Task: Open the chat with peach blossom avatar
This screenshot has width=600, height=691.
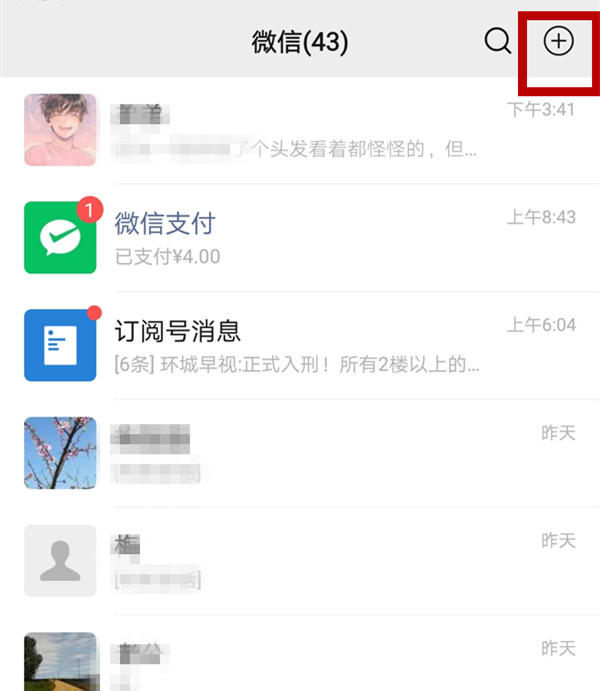Action: click(300, 453)
